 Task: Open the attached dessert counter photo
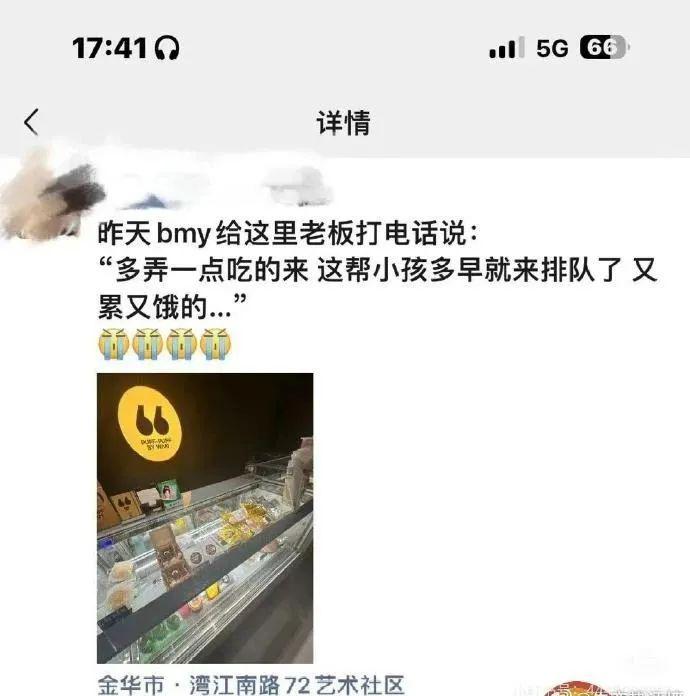pyautogui.click(x=204, y=518)
